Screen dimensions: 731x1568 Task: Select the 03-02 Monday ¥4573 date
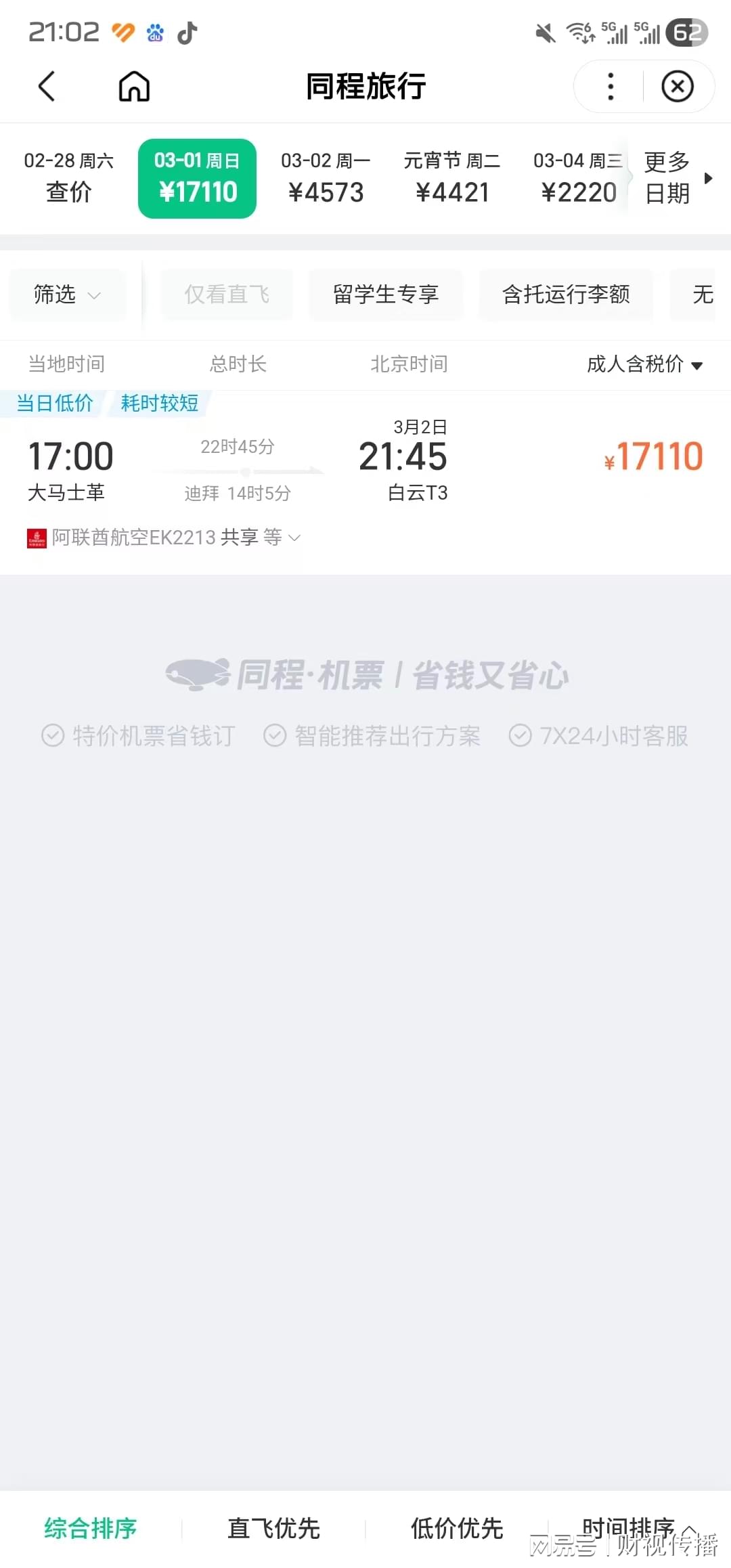326,178
